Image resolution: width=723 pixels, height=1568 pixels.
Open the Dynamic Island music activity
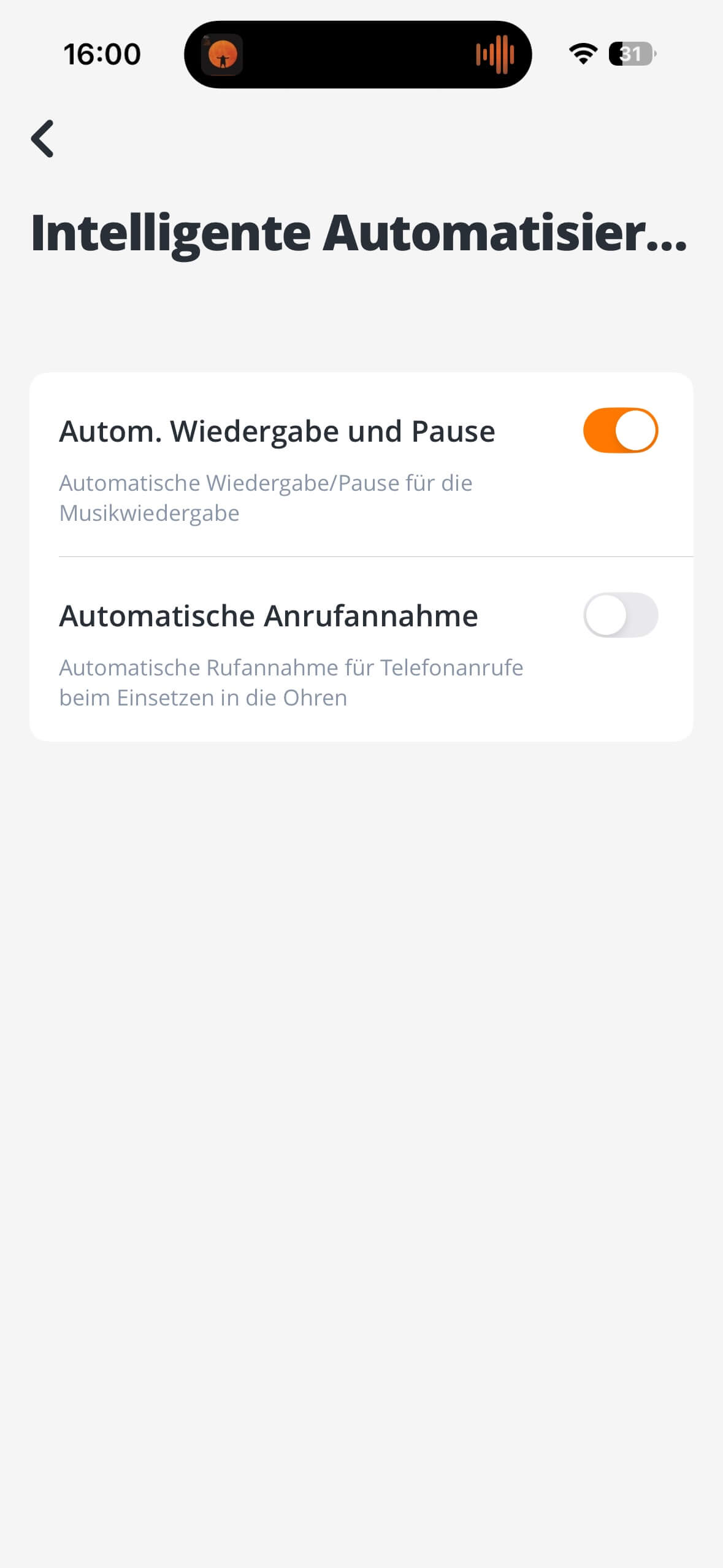click(x=358, y=55)
